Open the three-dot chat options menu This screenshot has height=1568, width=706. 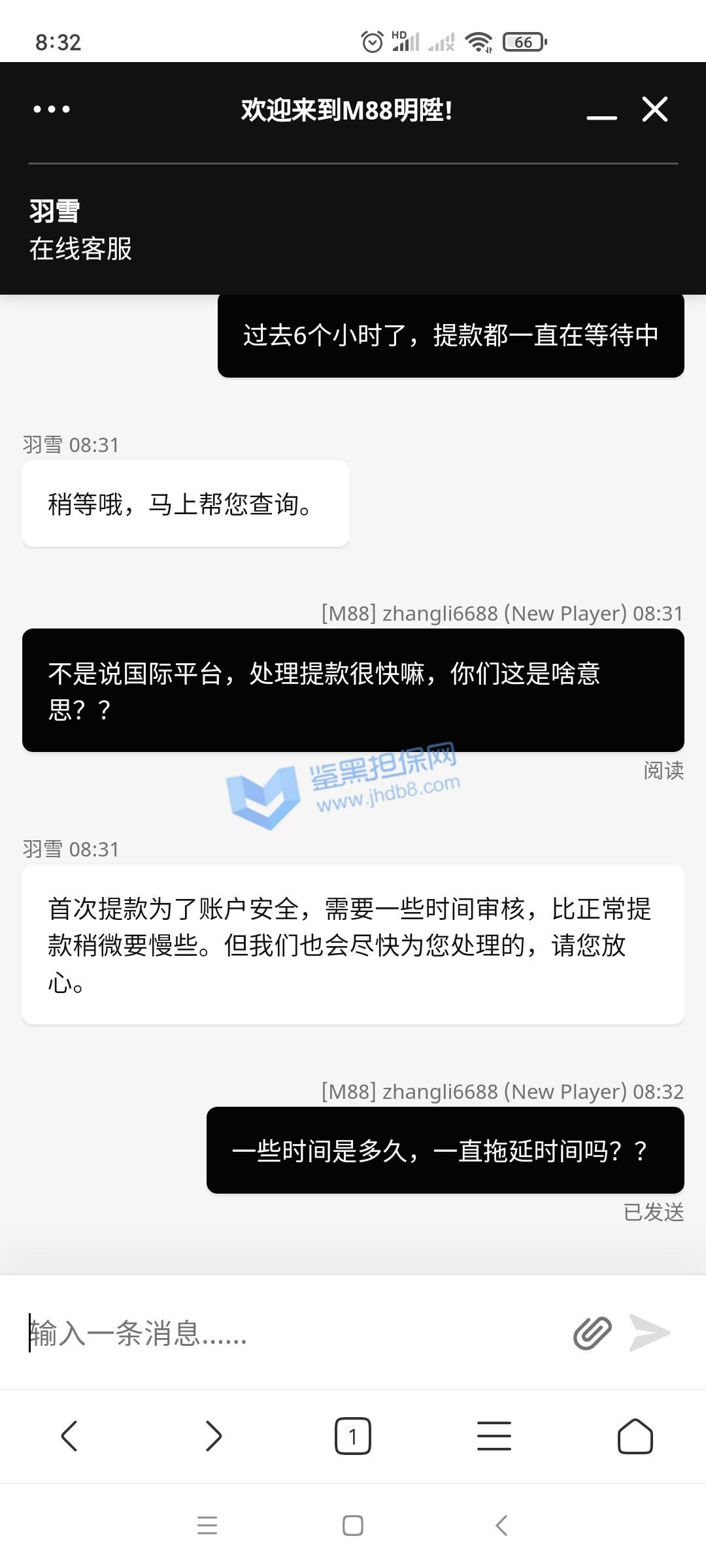coord(52,110)
